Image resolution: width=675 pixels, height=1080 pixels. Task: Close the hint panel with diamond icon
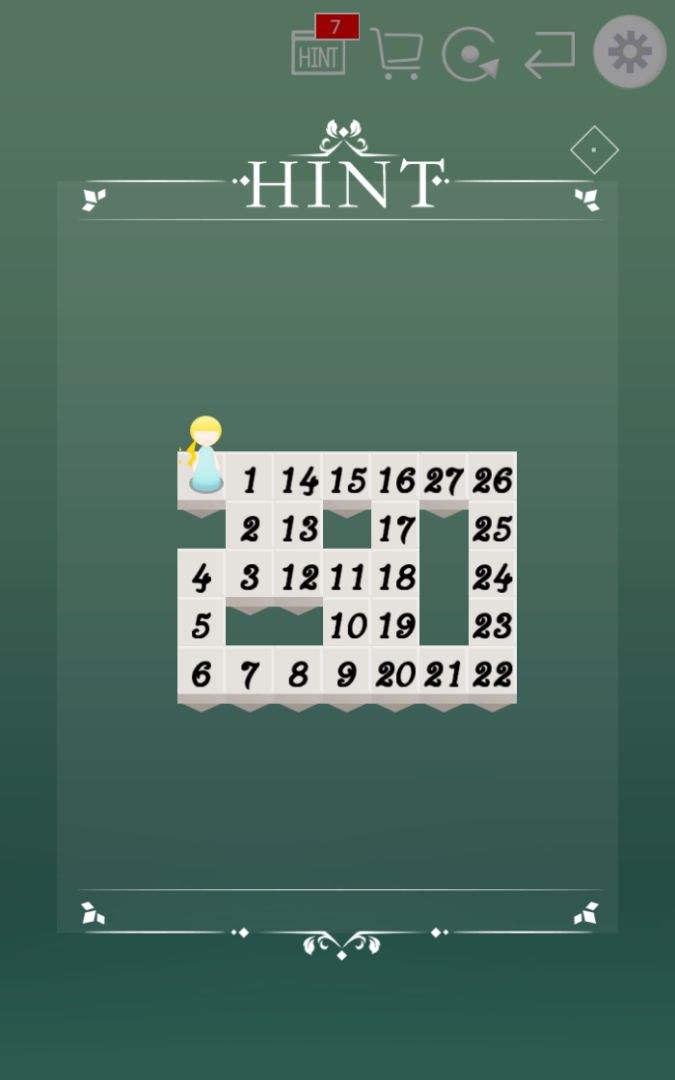(x=594, y=150)
